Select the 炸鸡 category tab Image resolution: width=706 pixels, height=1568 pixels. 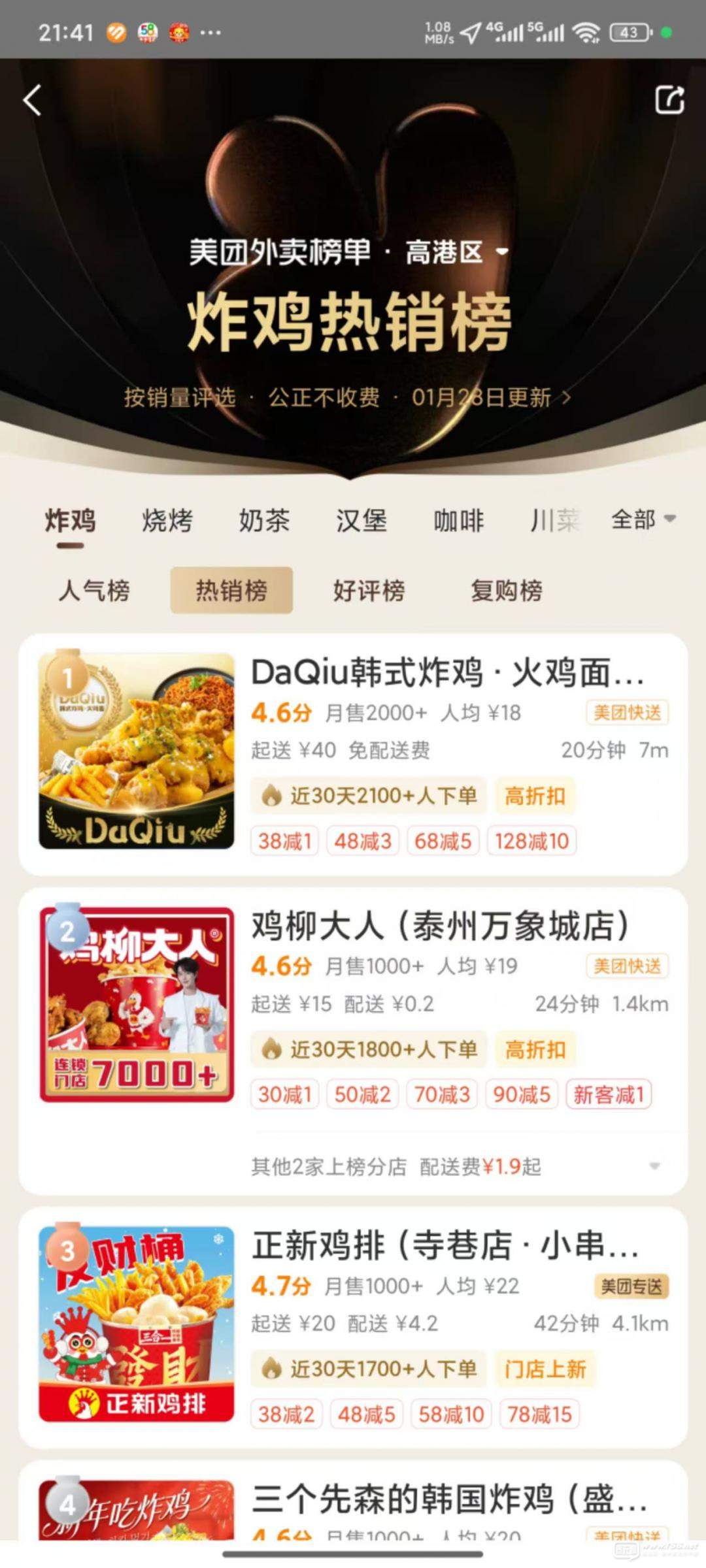pyautogui.click(x=70, y=521)
